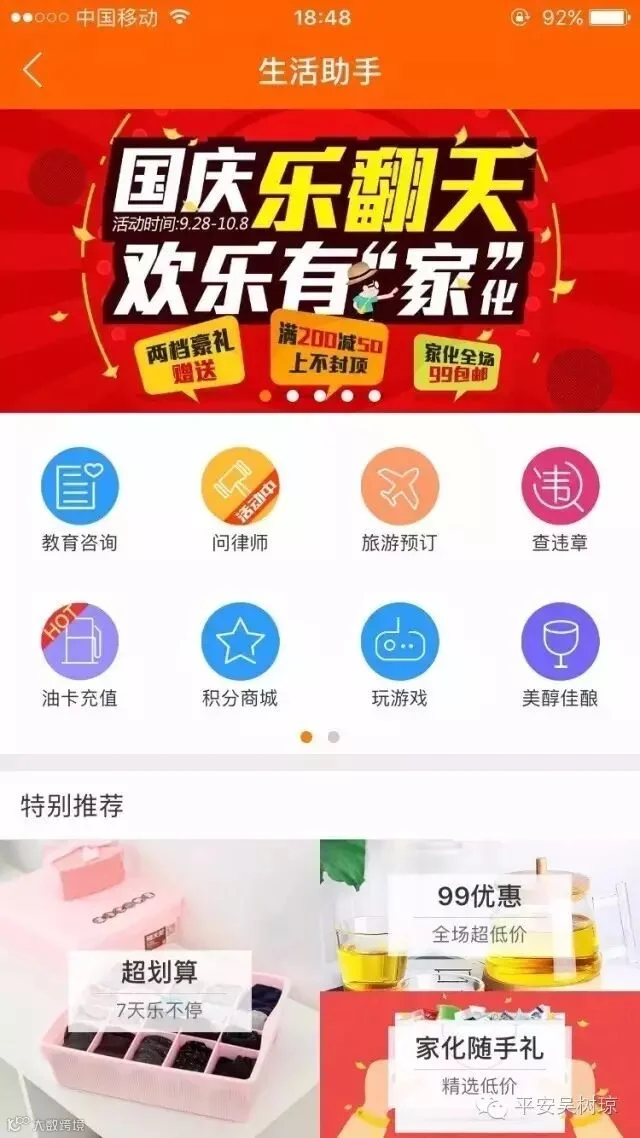Open 问律师 lawyer consultation
The width and height of the screenshot is (640, 1138).
(239, 500)
